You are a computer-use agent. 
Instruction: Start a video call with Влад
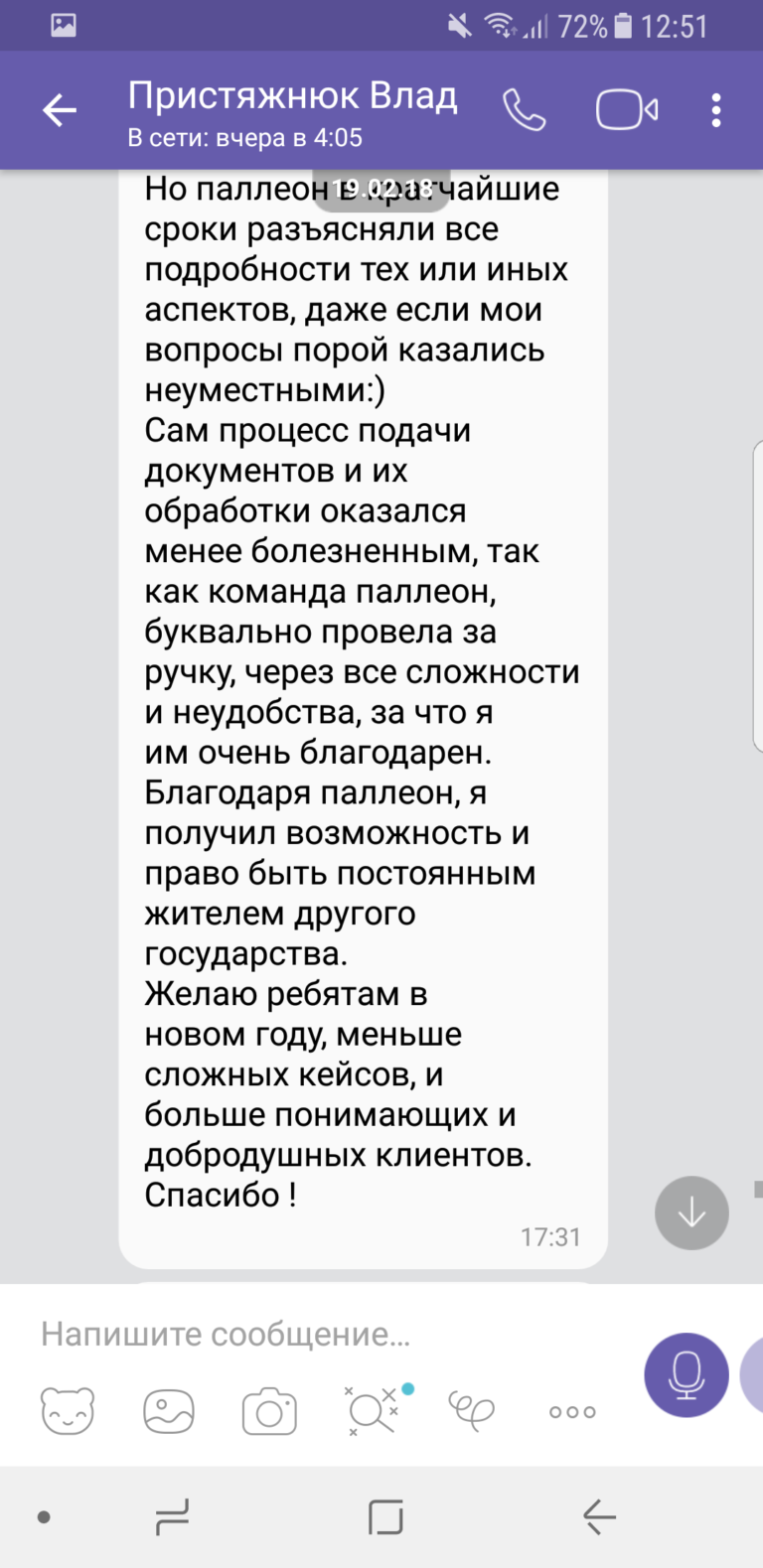pos(626,110)
